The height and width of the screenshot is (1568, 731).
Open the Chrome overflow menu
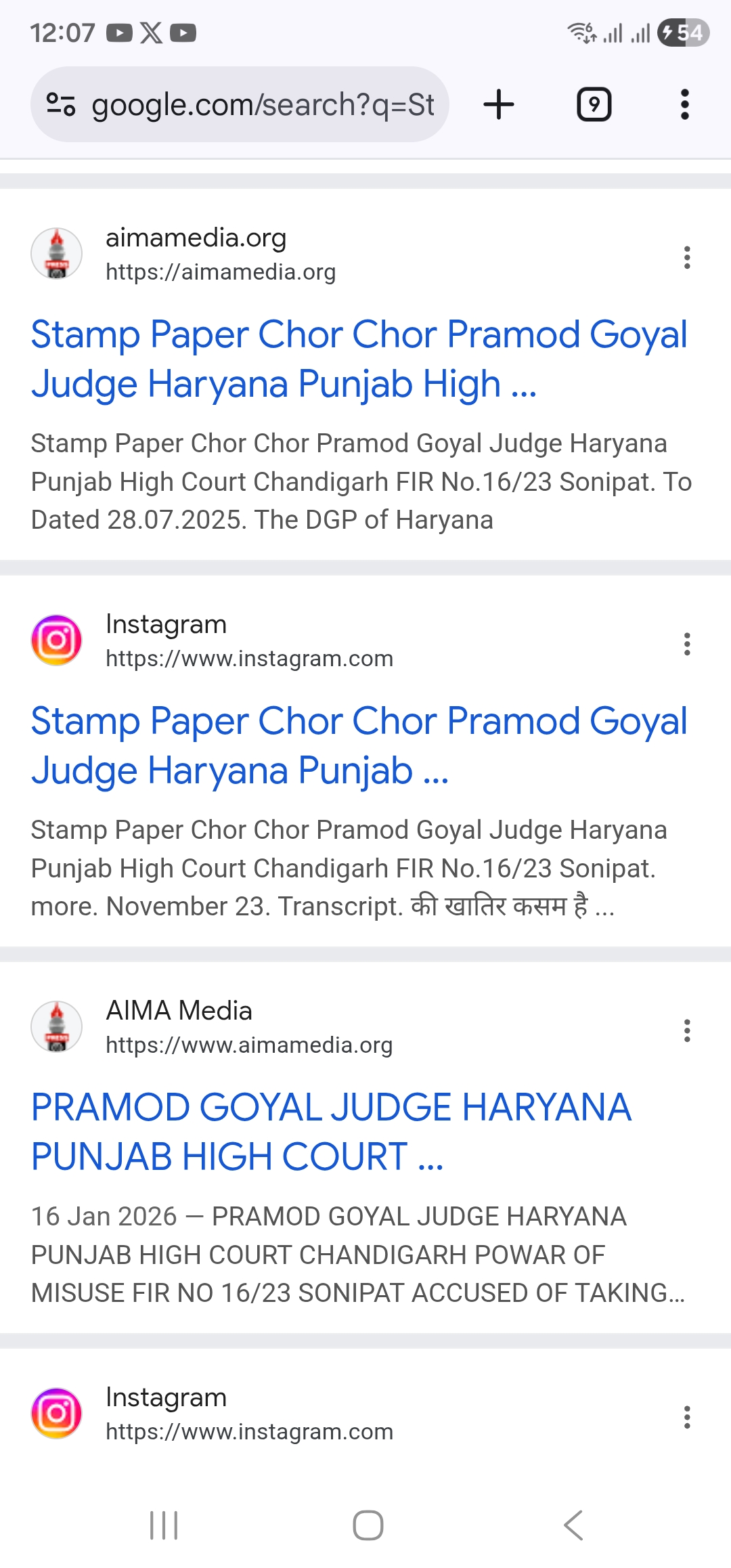(x=684, y=105)
